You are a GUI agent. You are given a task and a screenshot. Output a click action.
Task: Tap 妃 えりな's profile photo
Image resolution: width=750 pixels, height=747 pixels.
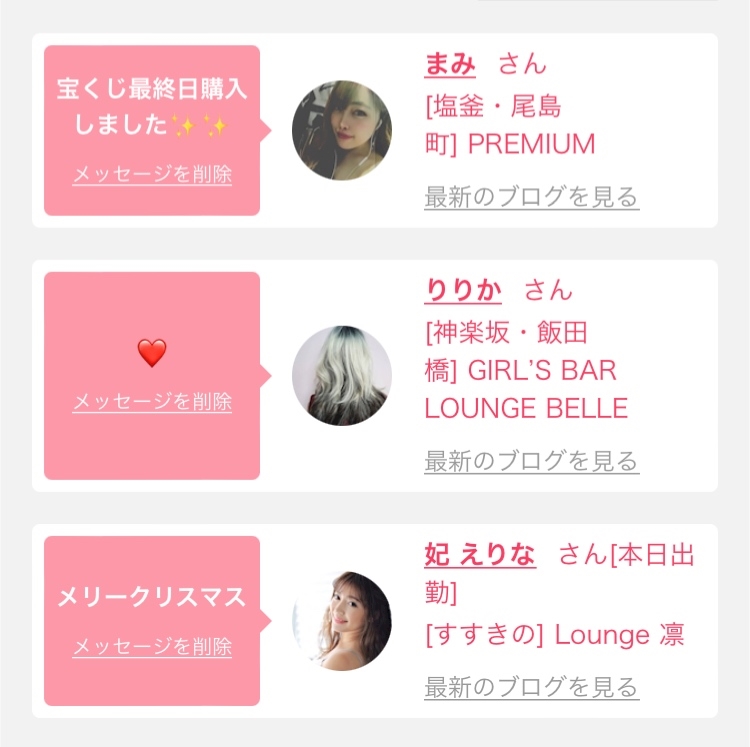pyautogui.click(x=341, y=621)
